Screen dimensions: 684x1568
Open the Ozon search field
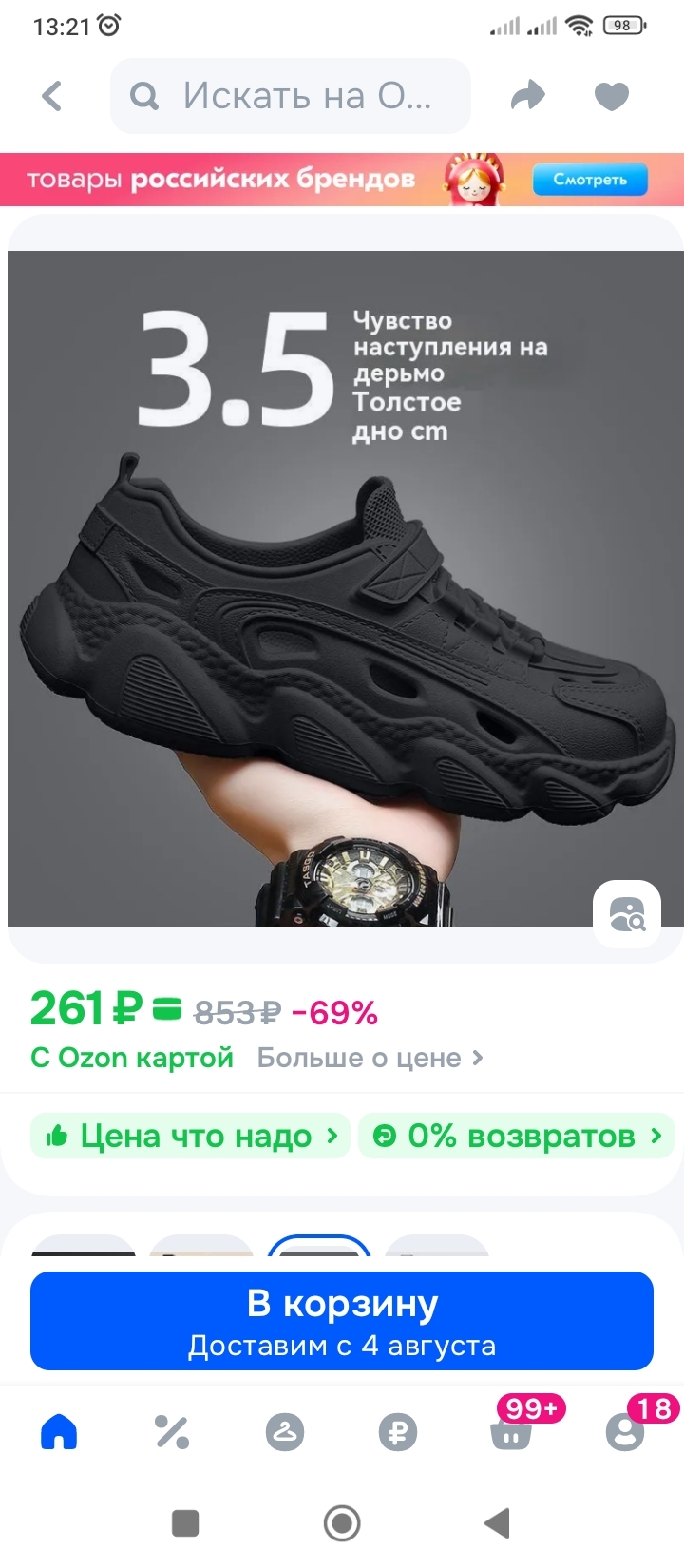[x=291, y=96]
